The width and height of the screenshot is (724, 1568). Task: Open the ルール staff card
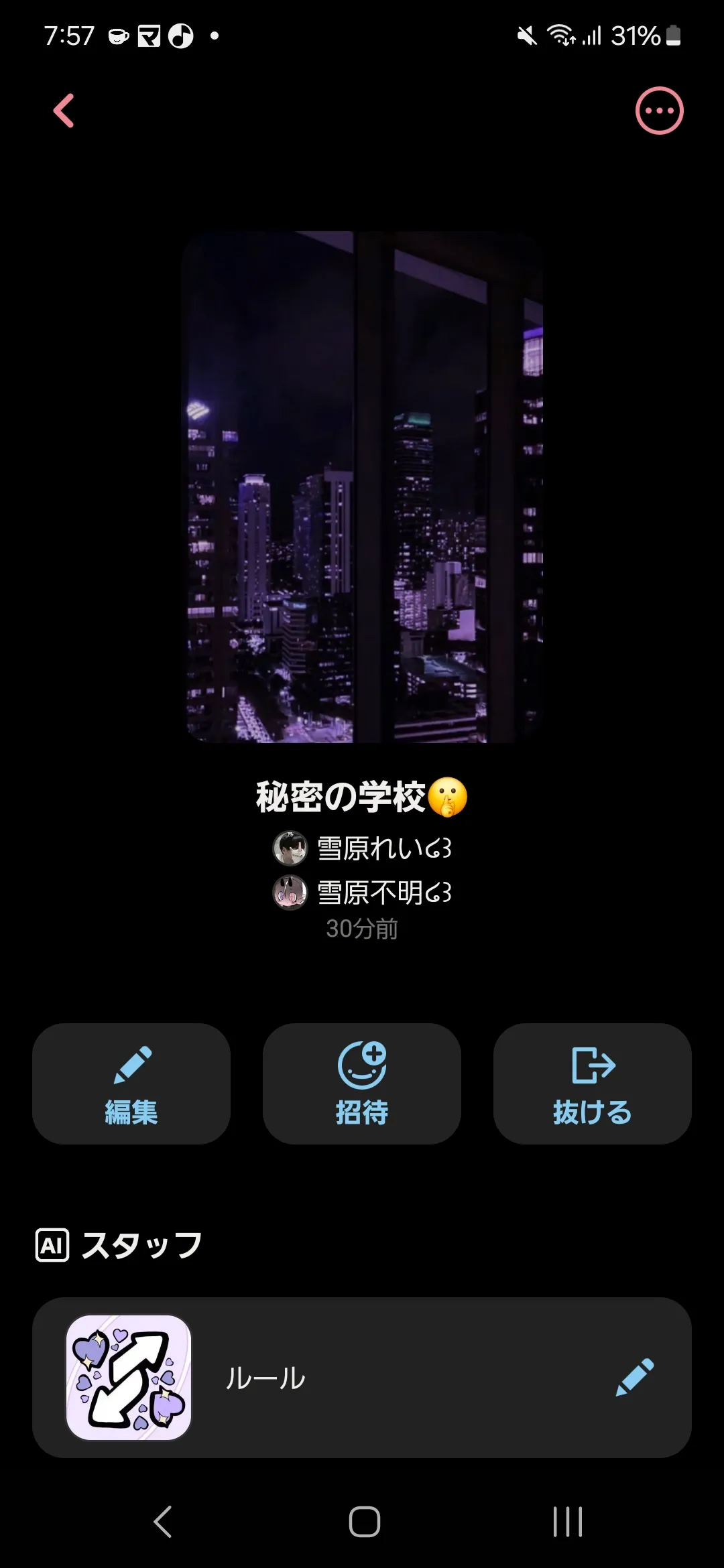(322, 1378)
